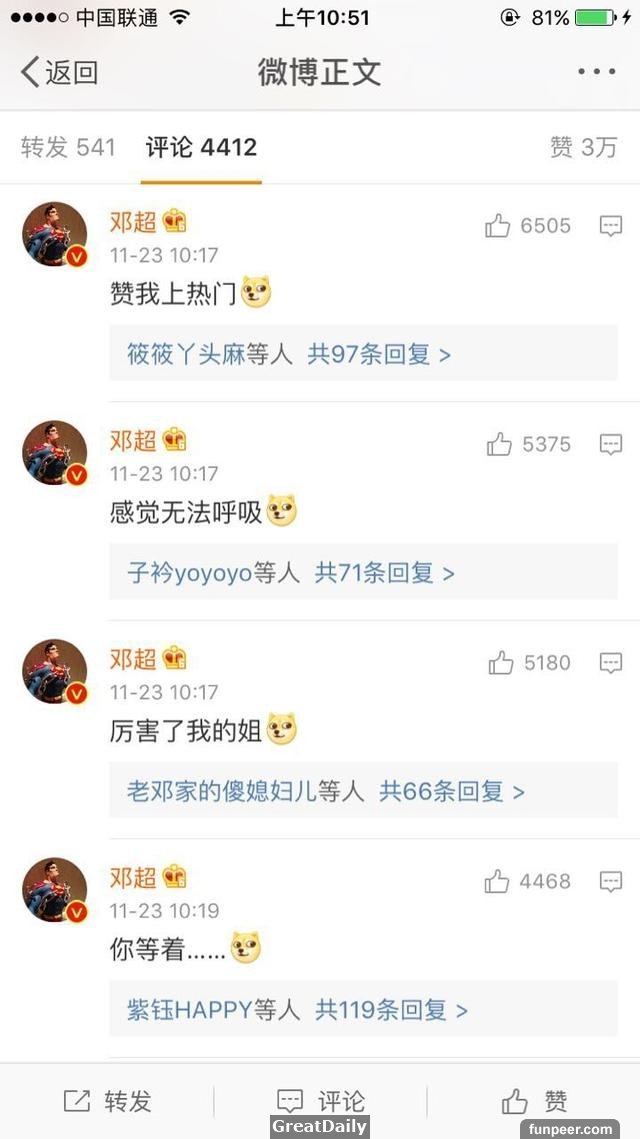Open the 共119条回复 replies link
640x1139 pixels.
[392, 1010]
